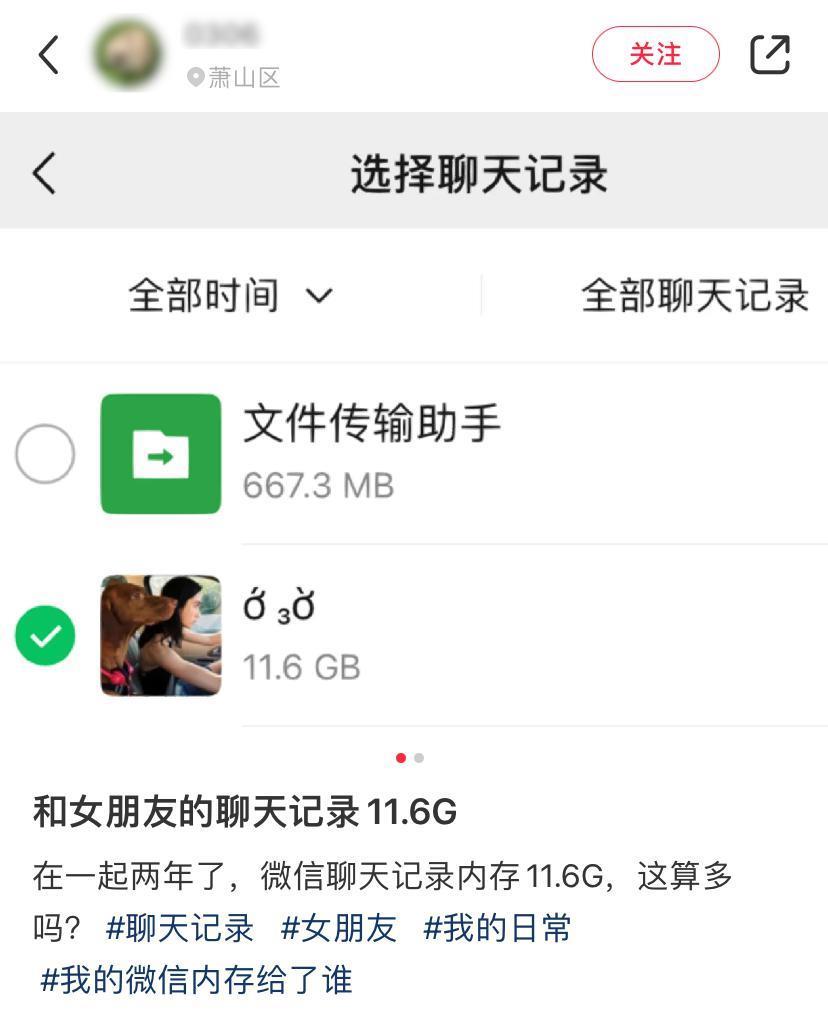828x1021 pixels.
Task: Tap the 关注 follow button
Action: (656, 55)
